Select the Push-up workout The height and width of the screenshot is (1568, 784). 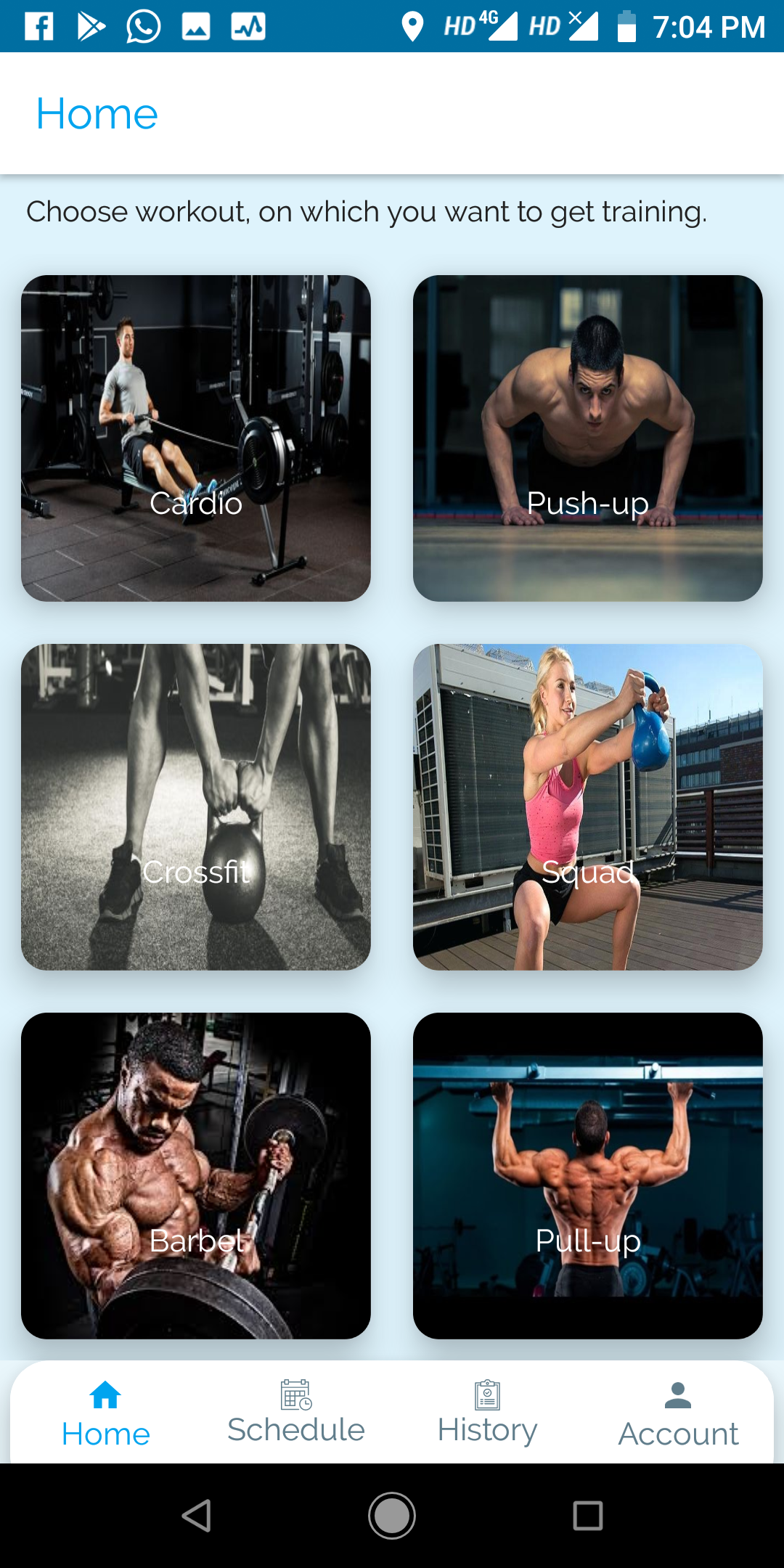click(x=587, y=438)
